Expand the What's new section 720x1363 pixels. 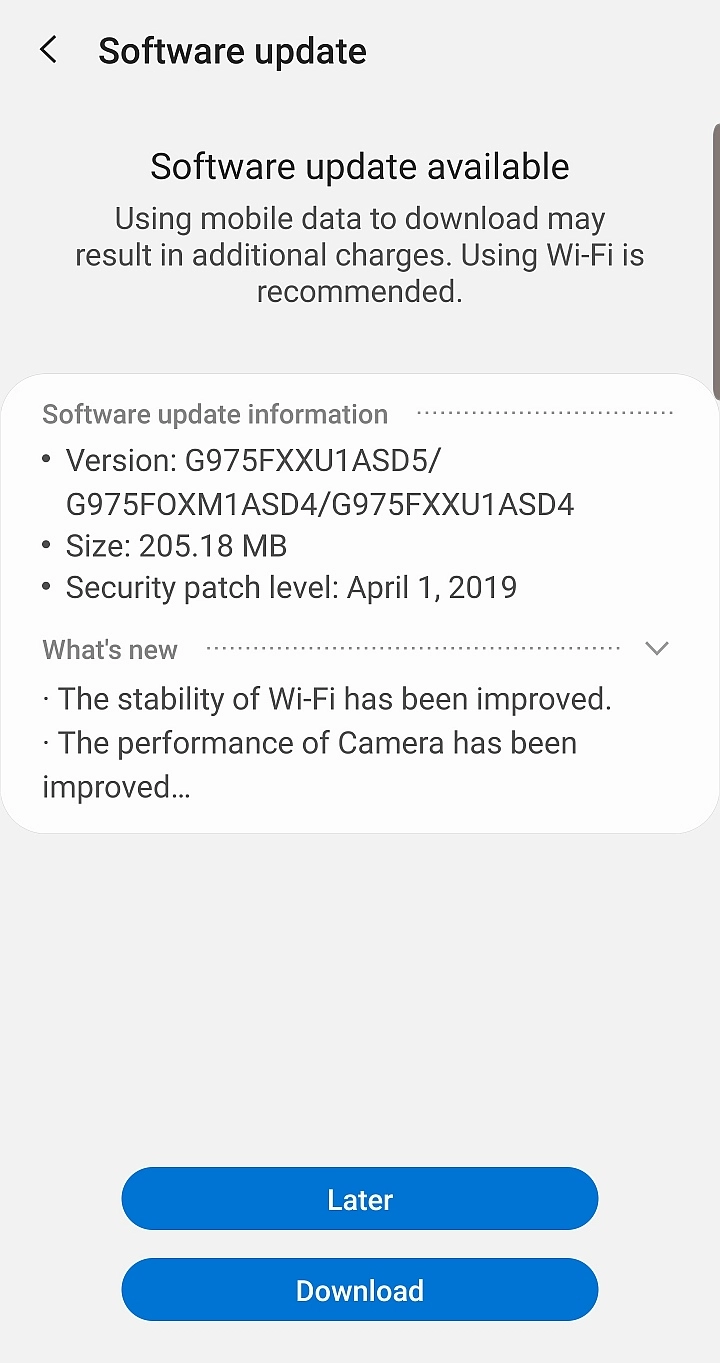click(656, 649)
